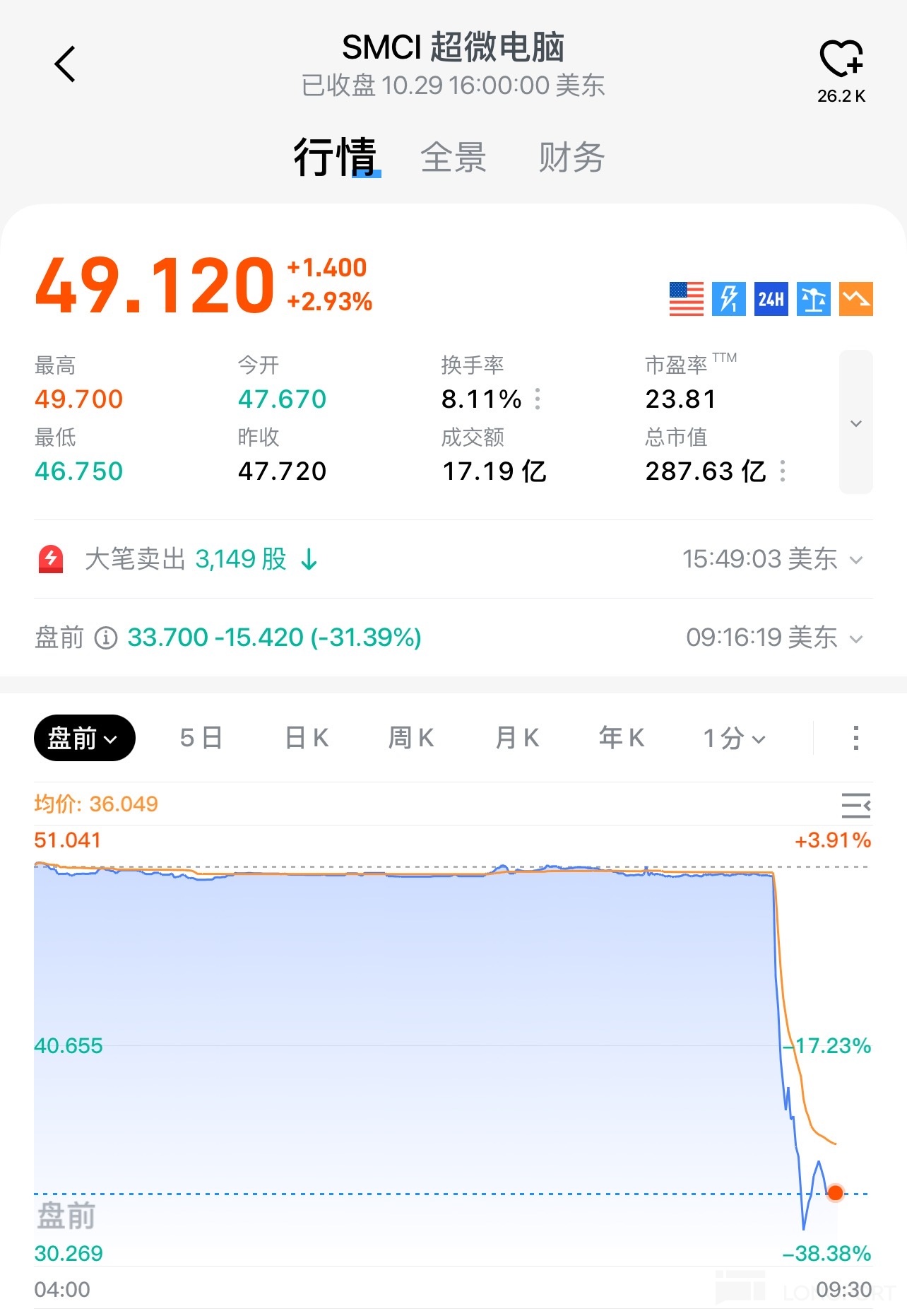The height and width of the screenshot is (1316, 907).
Task: Open the 财务 tab
Action: [x=571, y=157]
